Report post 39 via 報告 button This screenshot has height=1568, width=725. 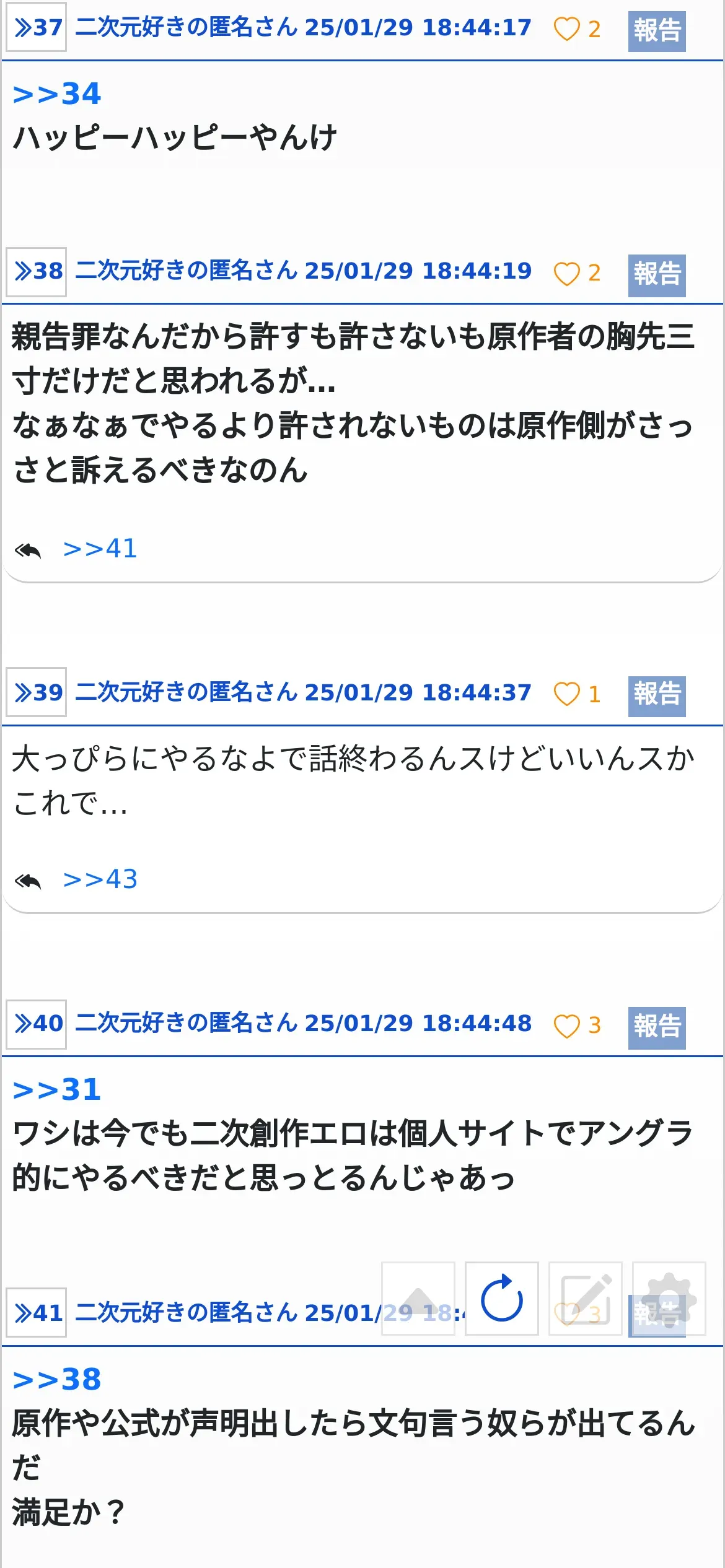pos(656,695)
